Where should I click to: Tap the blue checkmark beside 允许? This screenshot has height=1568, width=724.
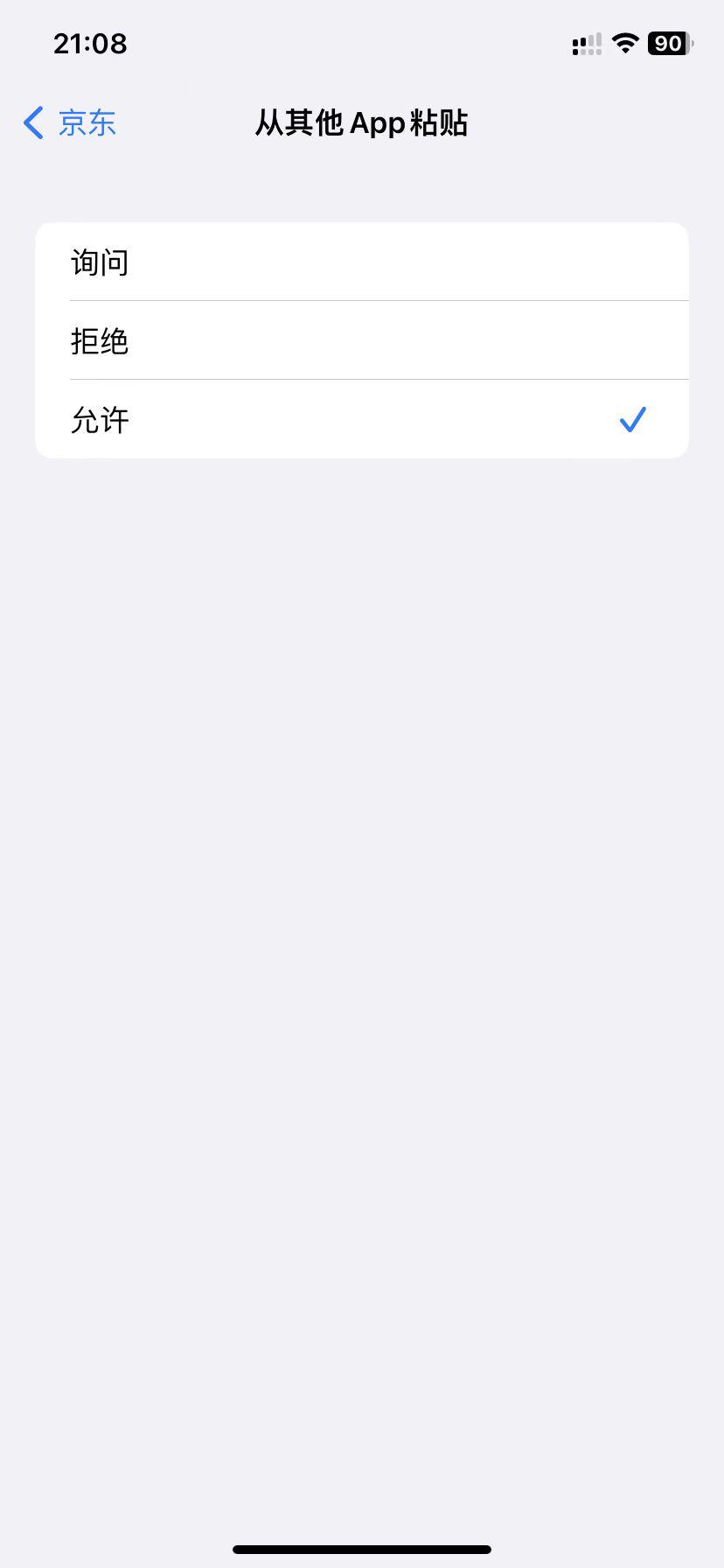631,420
